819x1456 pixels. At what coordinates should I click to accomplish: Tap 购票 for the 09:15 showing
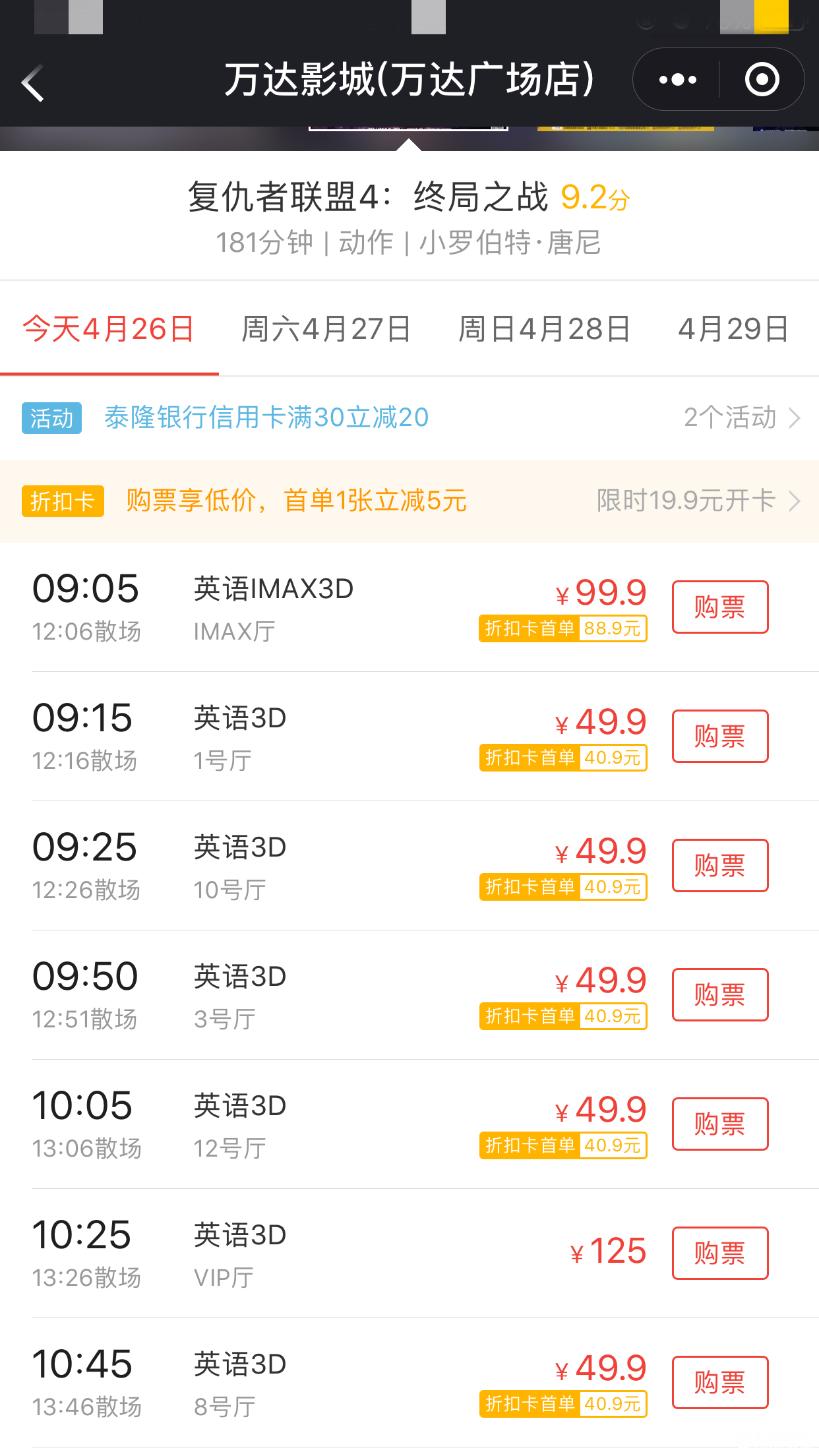pyautogui.click(x=719, y=736)
